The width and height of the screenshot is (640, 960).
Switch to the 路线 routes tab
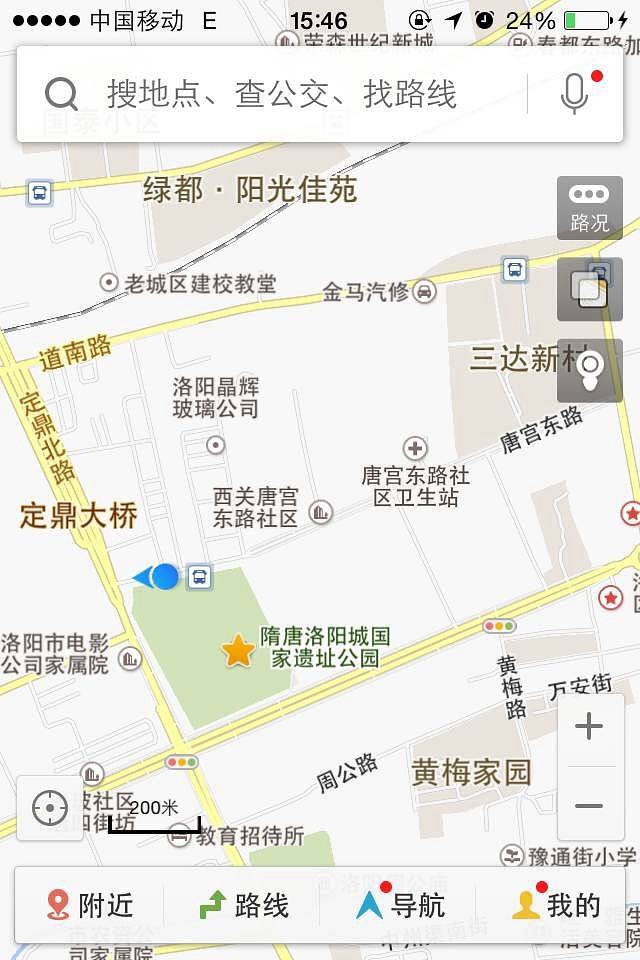pos(245,906)
